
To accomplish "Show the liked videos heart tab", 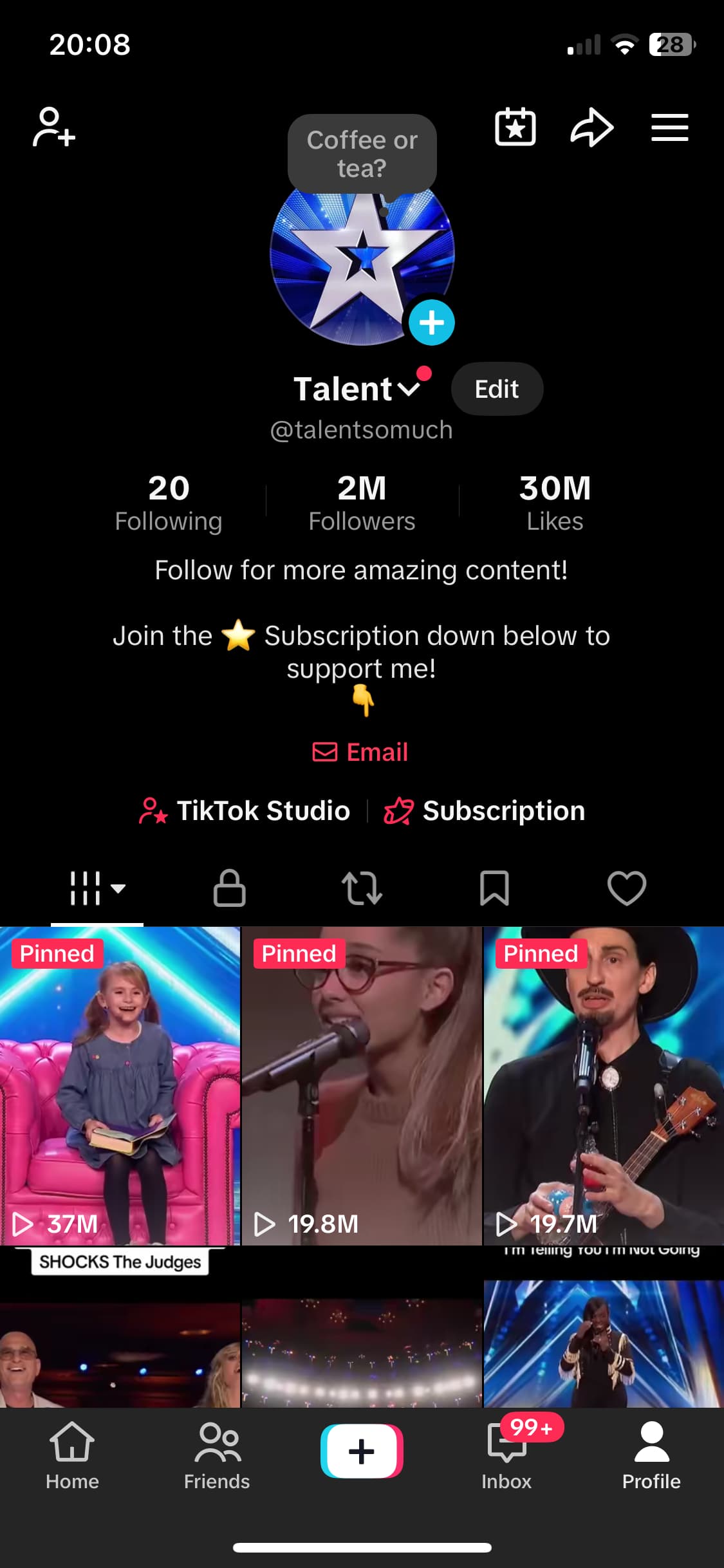I will pos(627,888).
